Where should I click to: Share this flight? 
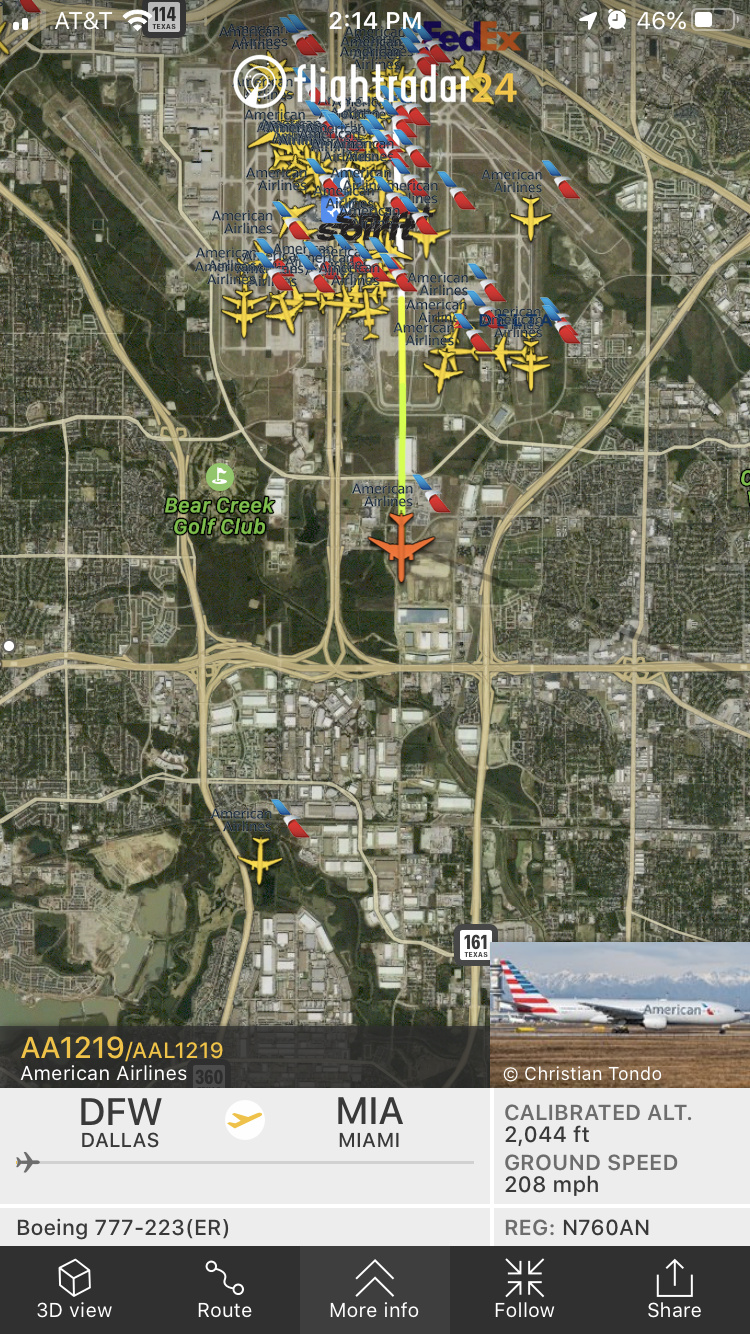click(x=674, y=1290)
